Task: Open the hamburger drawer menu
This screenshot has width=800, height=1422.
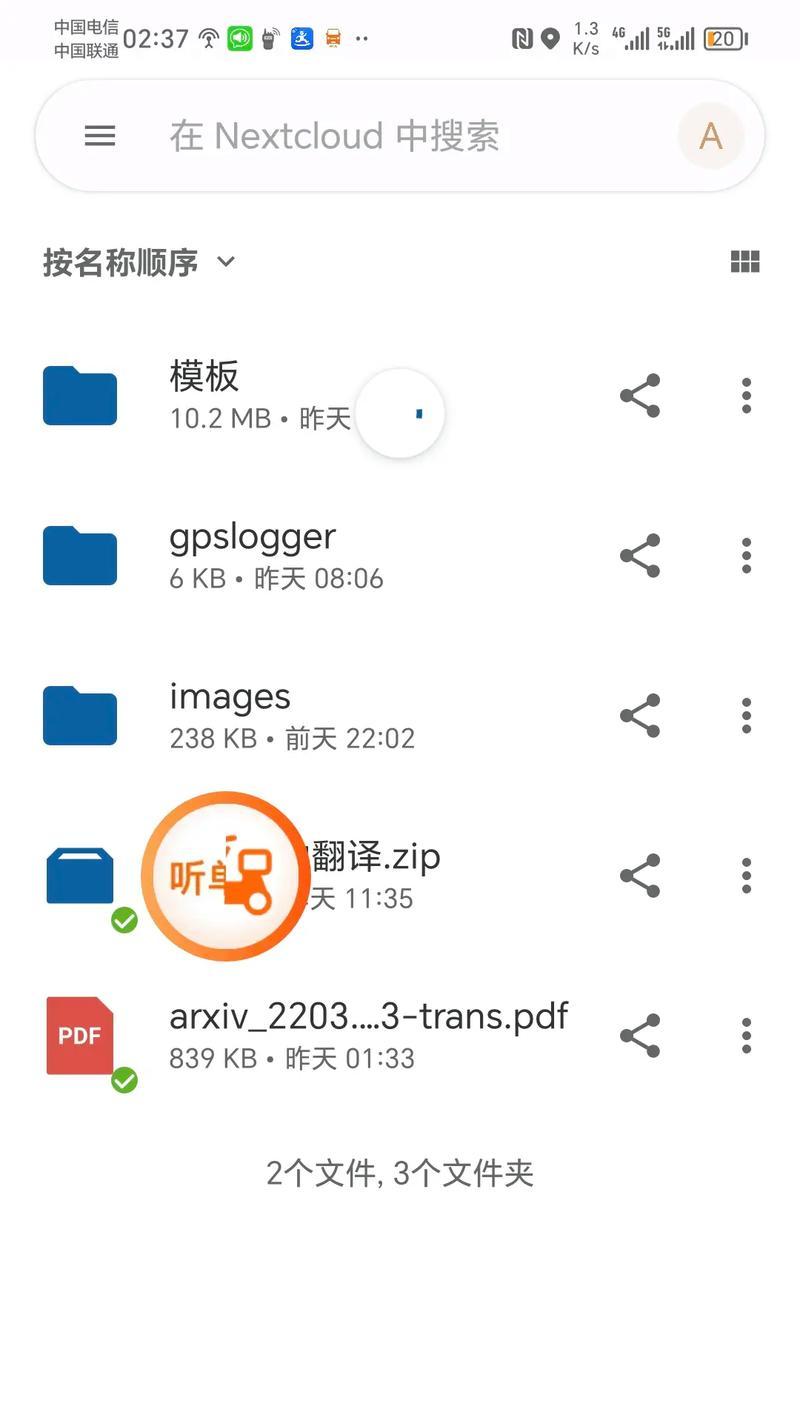Action: (100, 136)
